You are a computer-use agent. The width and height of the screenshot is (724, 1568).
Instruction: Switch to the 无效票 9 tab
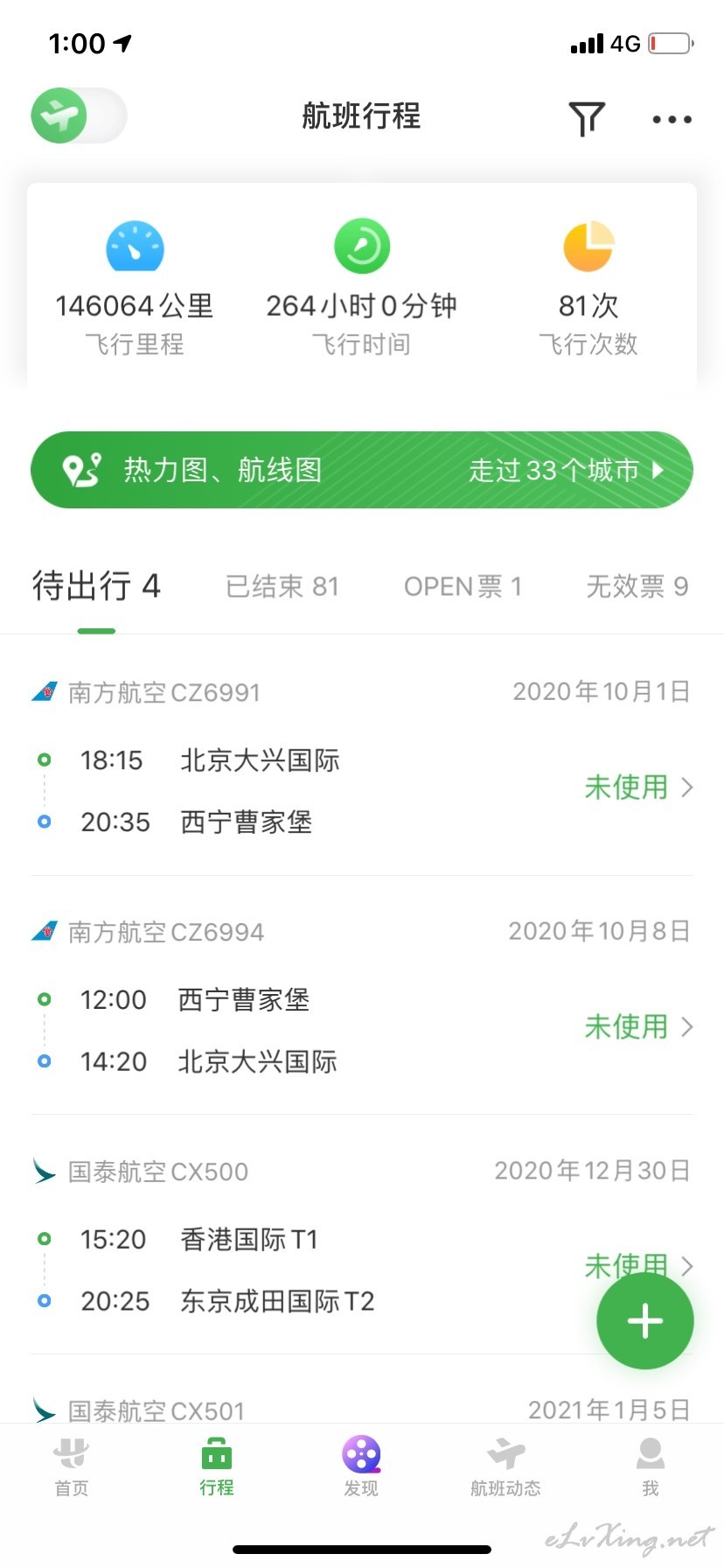click(x=637, y=586)
